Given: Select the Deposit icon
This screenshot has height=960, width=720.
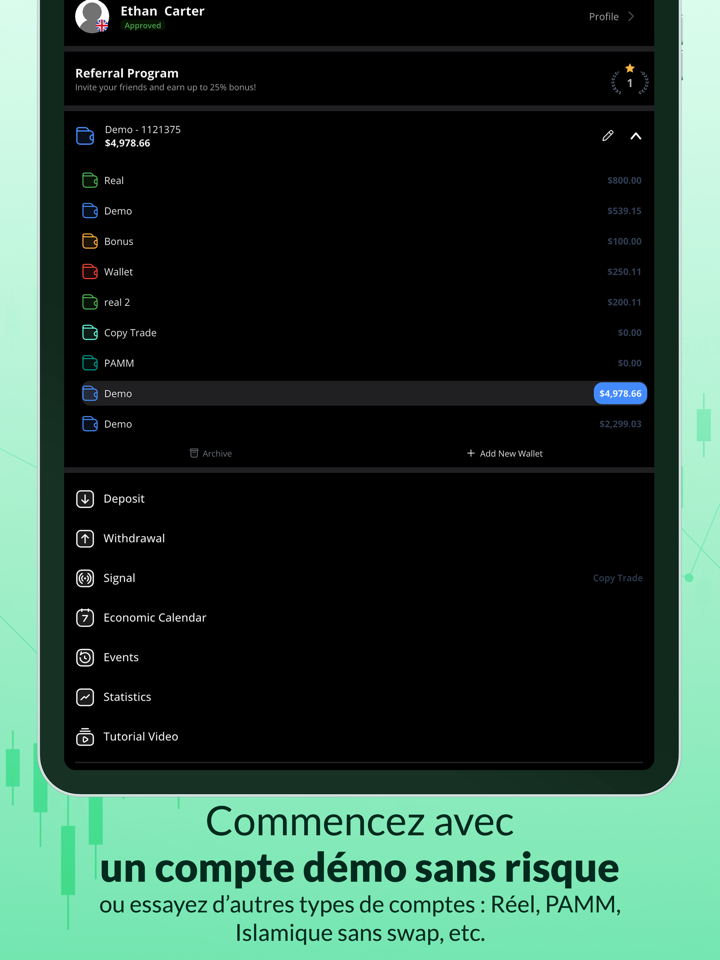Looking at the screenshot, I should tap(85, 498).
